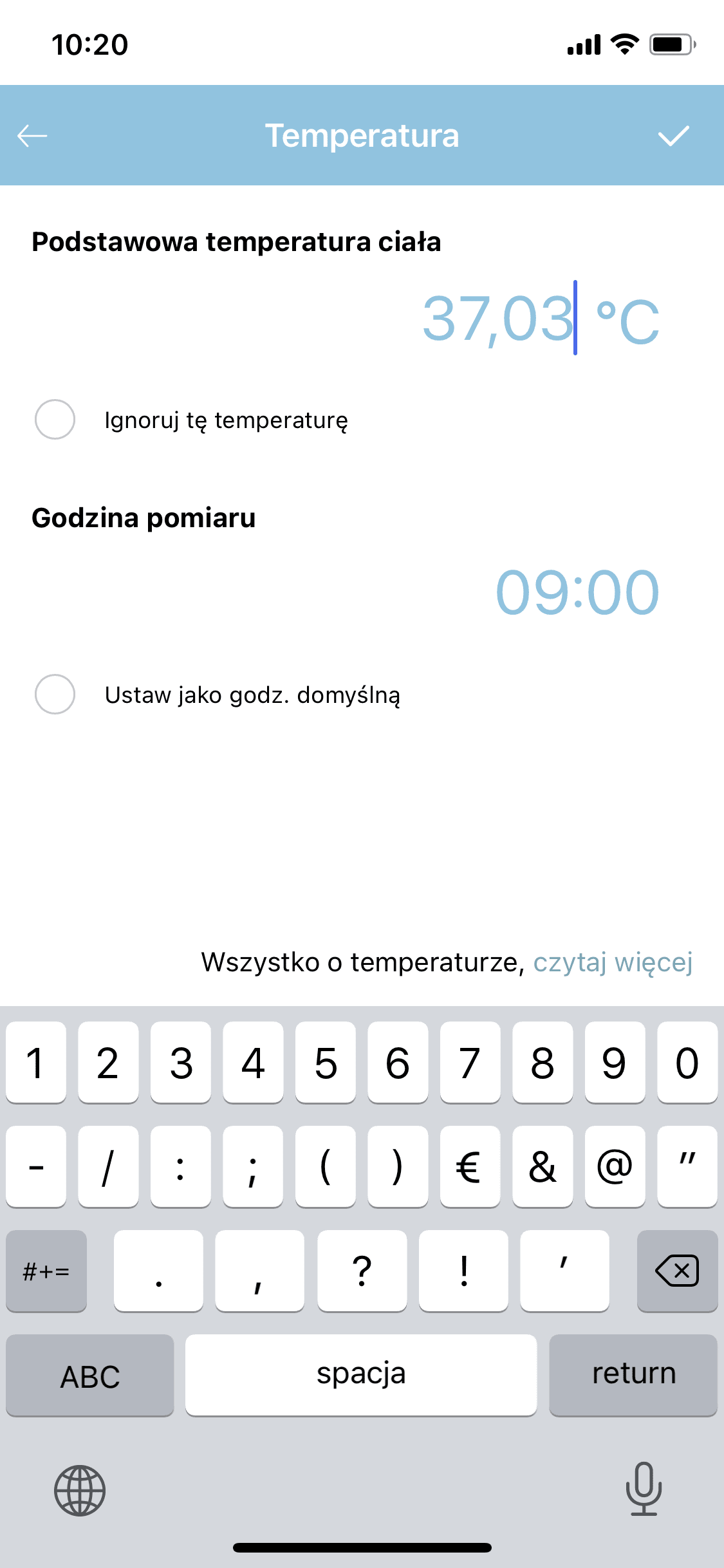Tap the comma key on keyboard
724x1568 pixels.
pos(259,1271)
